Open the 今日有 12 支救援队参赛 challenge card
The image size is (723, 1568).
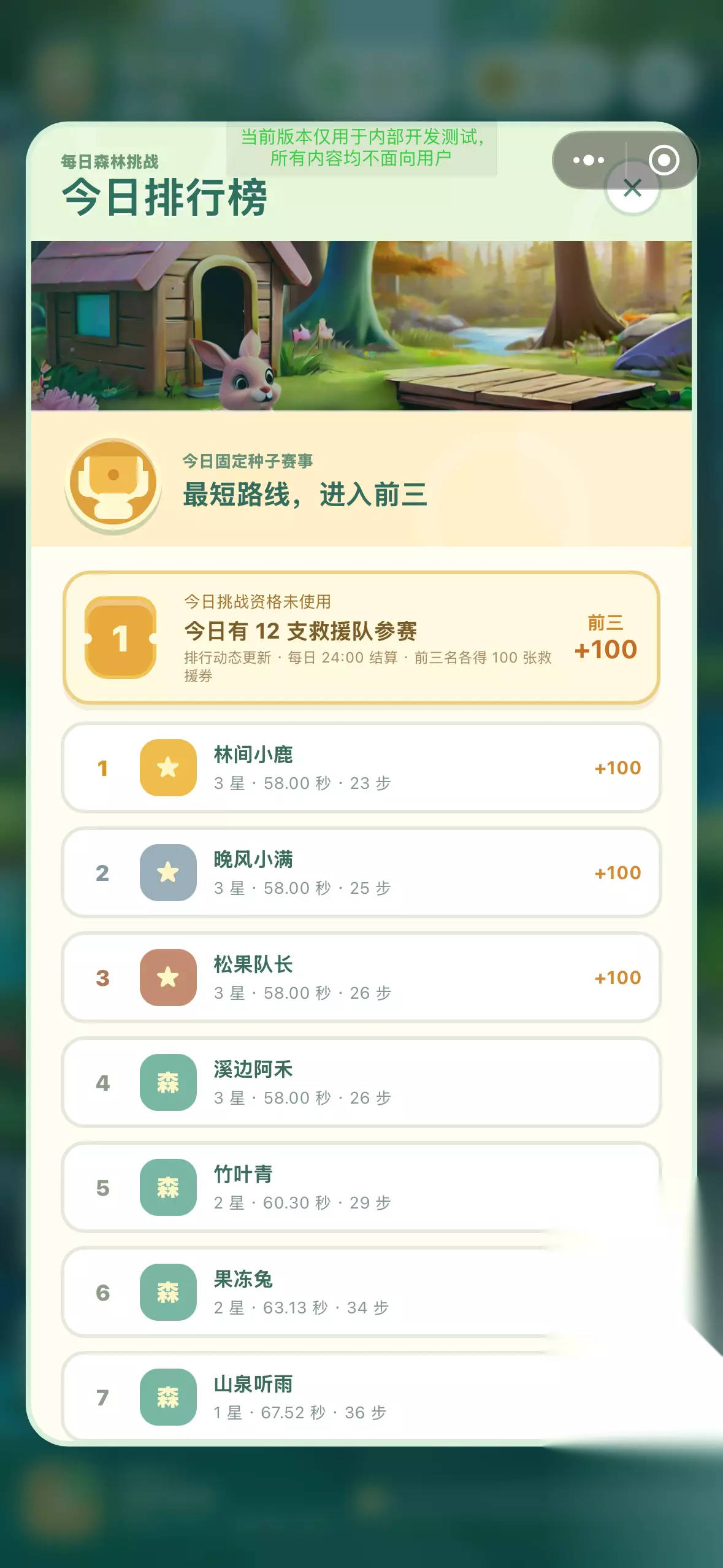click(x=361, y=638)
